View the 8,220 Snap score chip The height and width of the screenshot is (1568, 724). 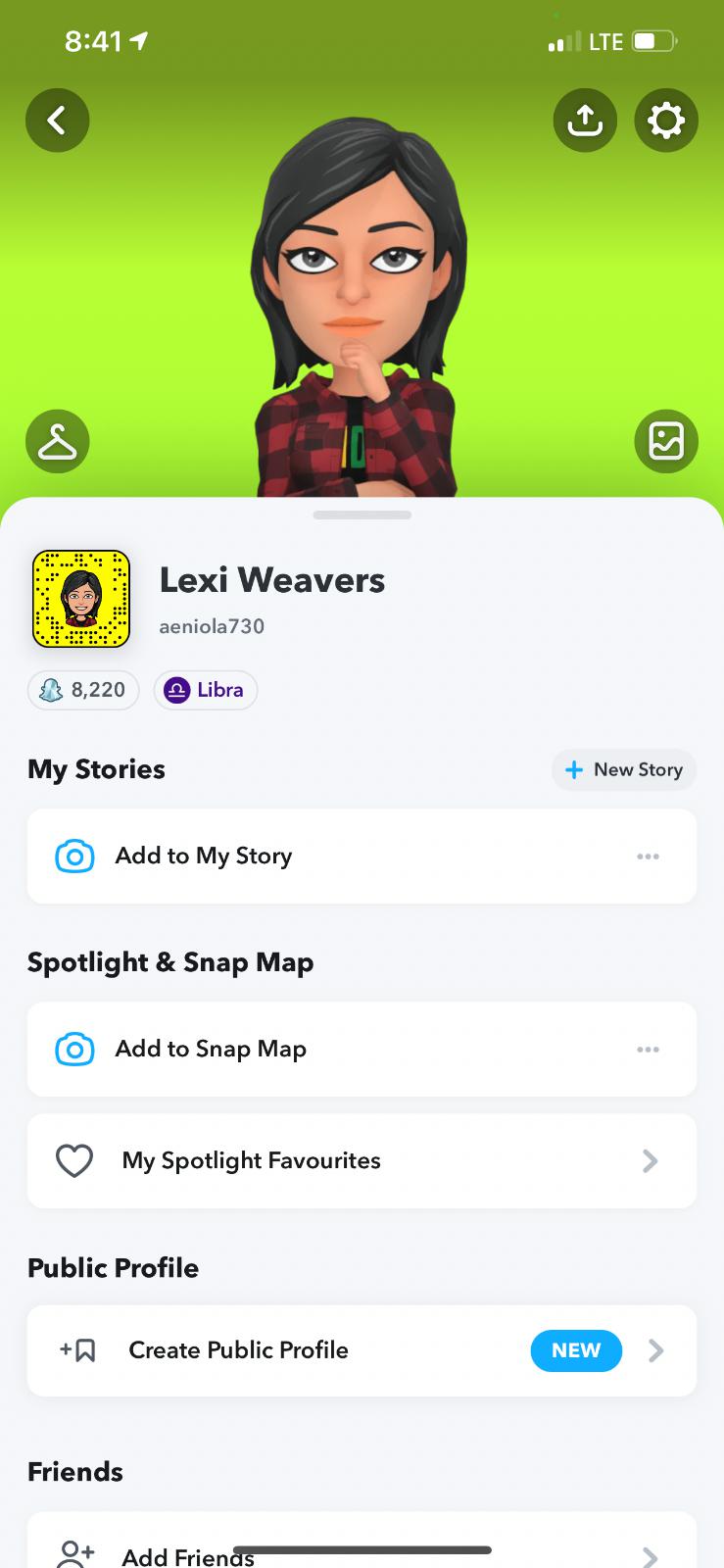pyautogui.click(x=83, y=690)
